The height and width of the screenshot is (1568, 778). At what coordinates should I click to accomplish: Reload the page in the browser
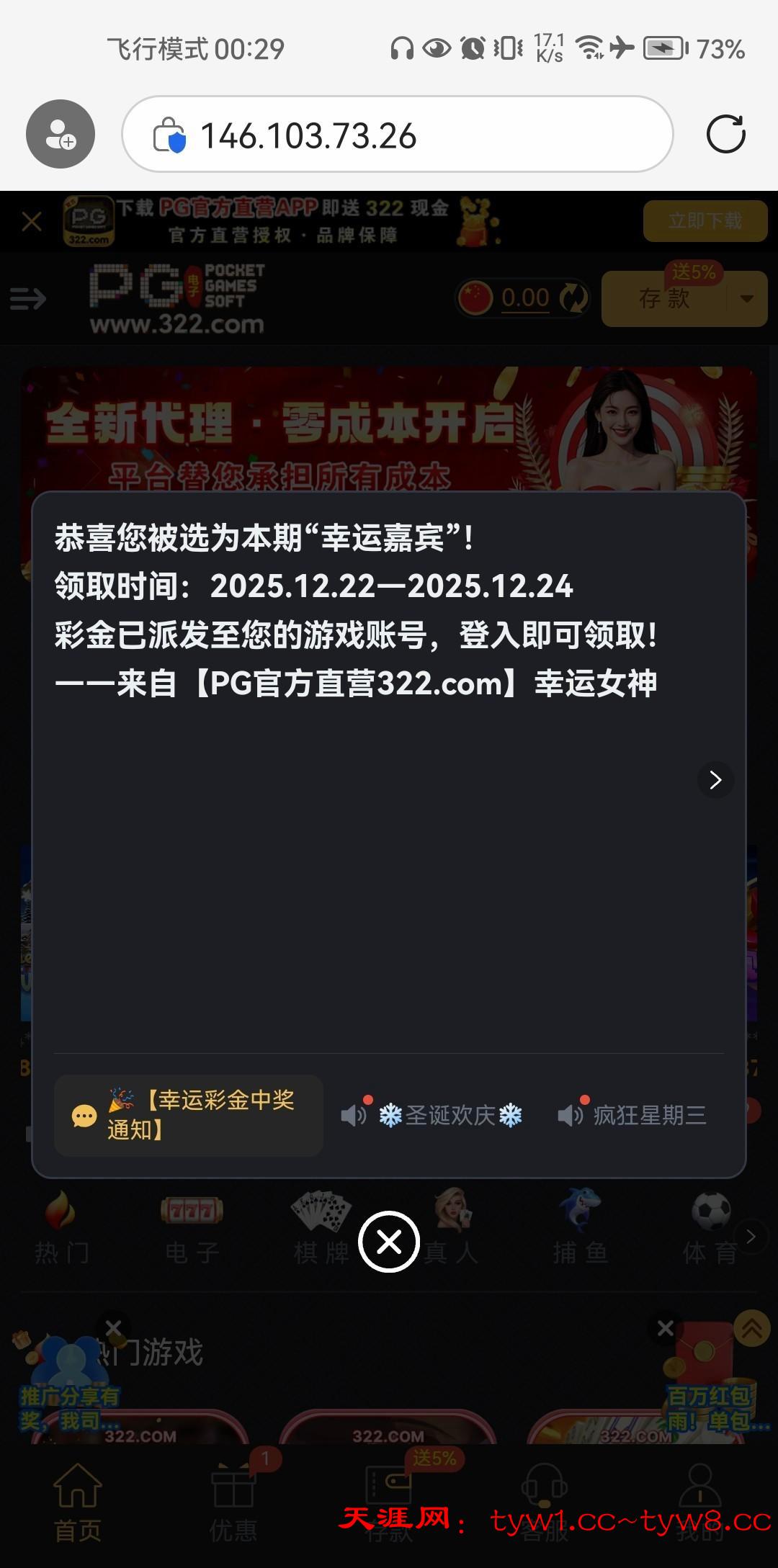click(725, 135)
